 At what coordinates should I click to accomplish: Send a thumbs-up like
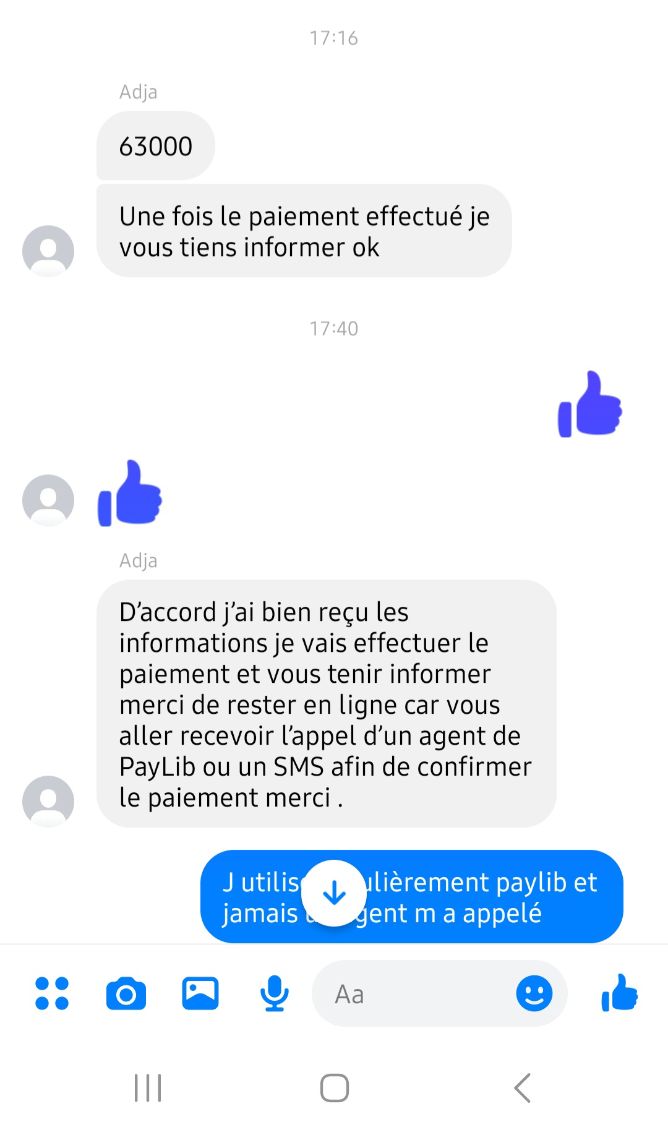click(x=620, y=993)
